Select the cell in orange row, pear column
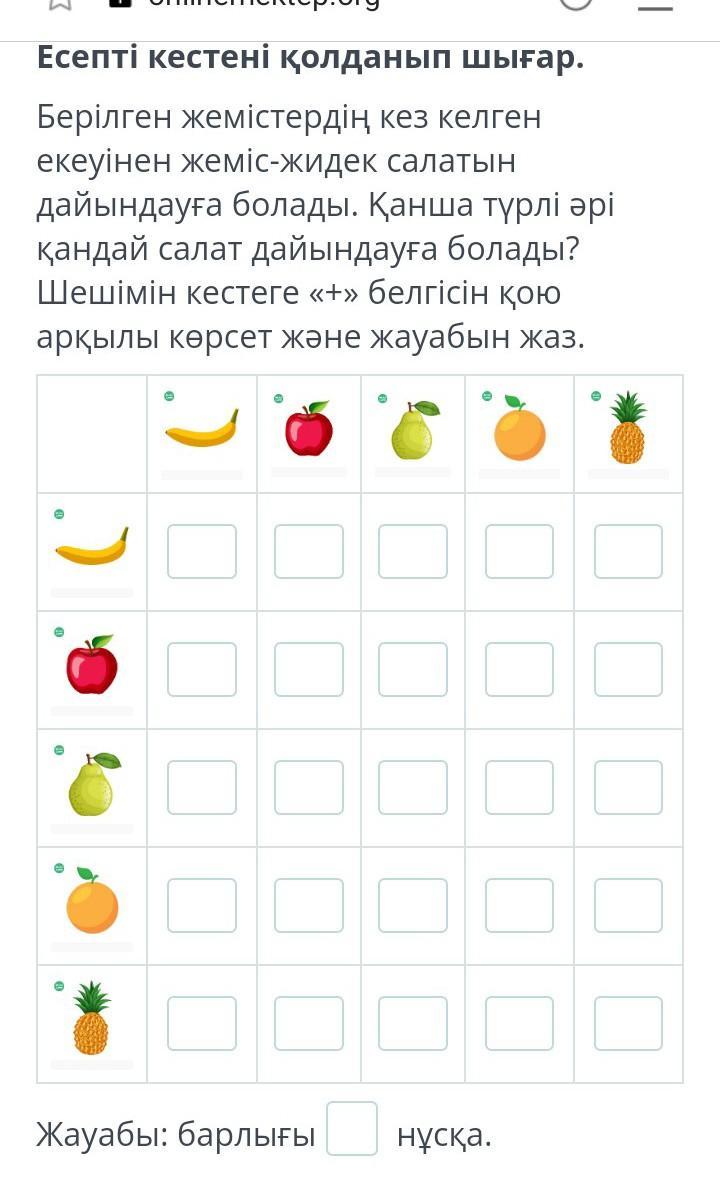 [x=413, y=905]
